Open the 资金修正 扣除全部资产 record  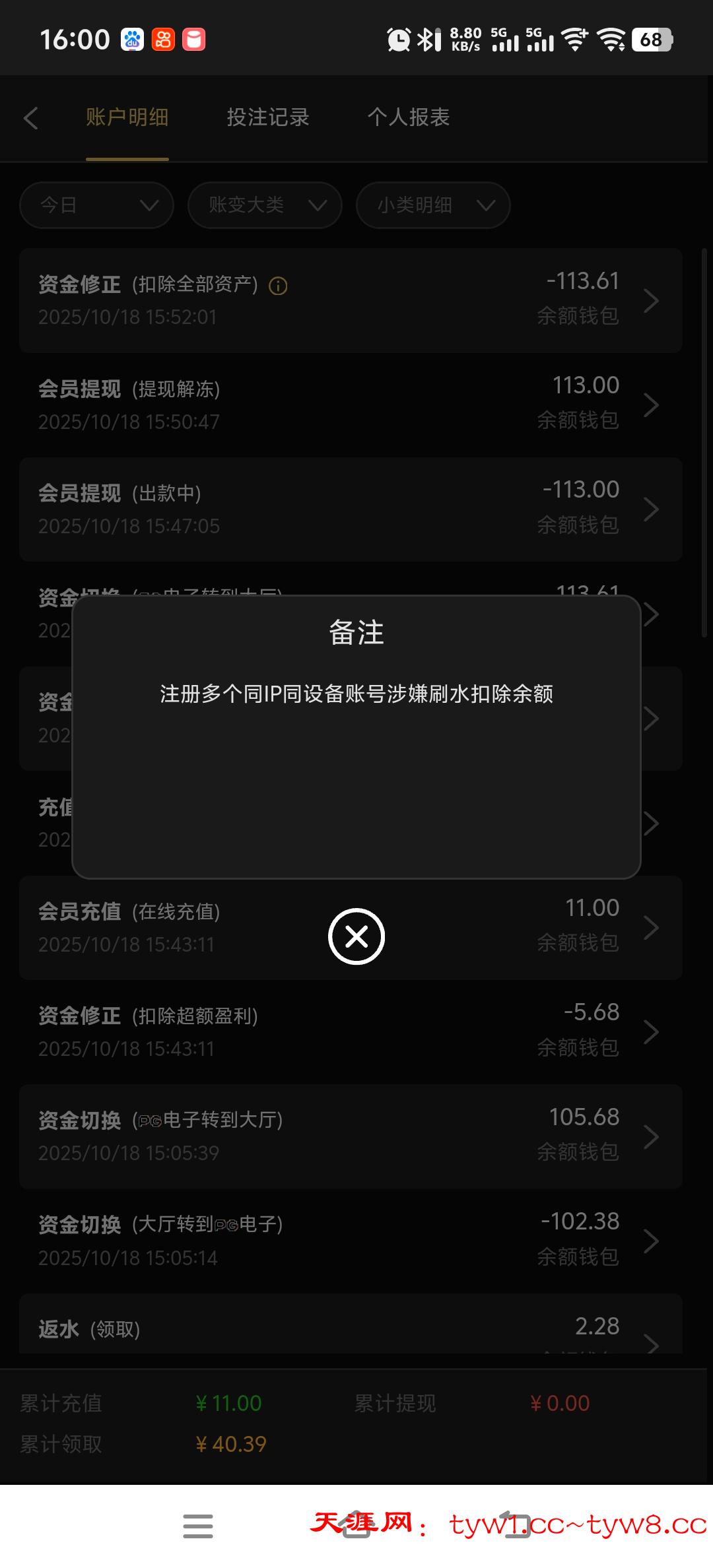tap(350, 300)
